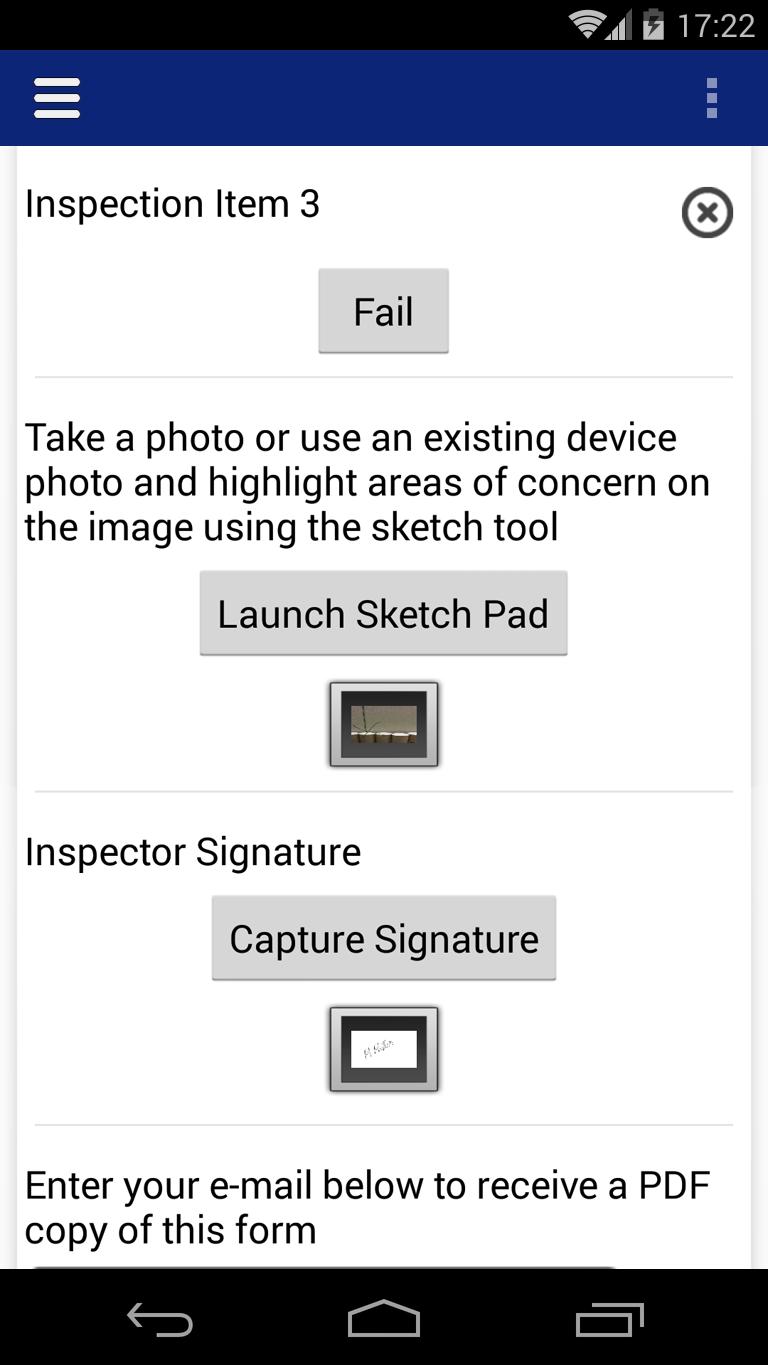The height and width of the screenshot is (1365, 768).
Task: Open the sketch photo thumbnail
Action: point(383,723)
